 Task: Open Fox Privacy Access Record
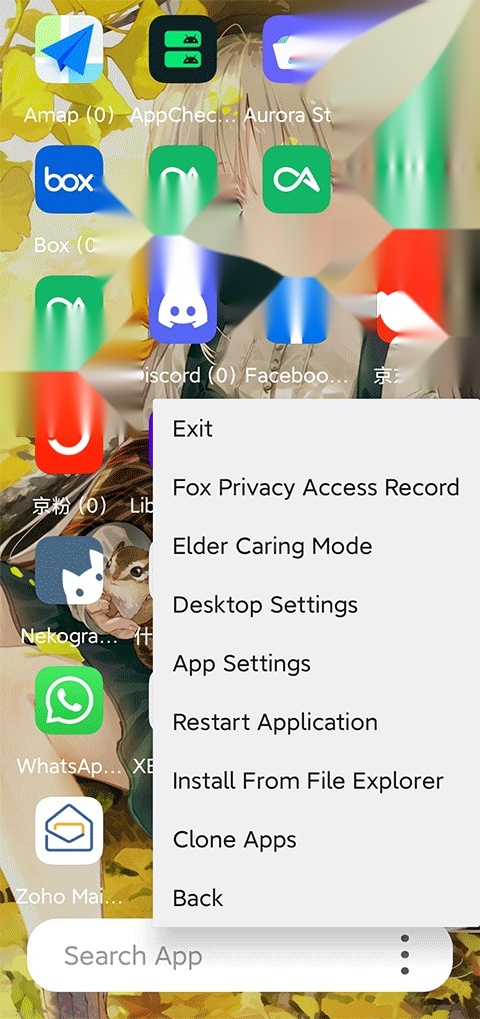click(x=316, y=487)
